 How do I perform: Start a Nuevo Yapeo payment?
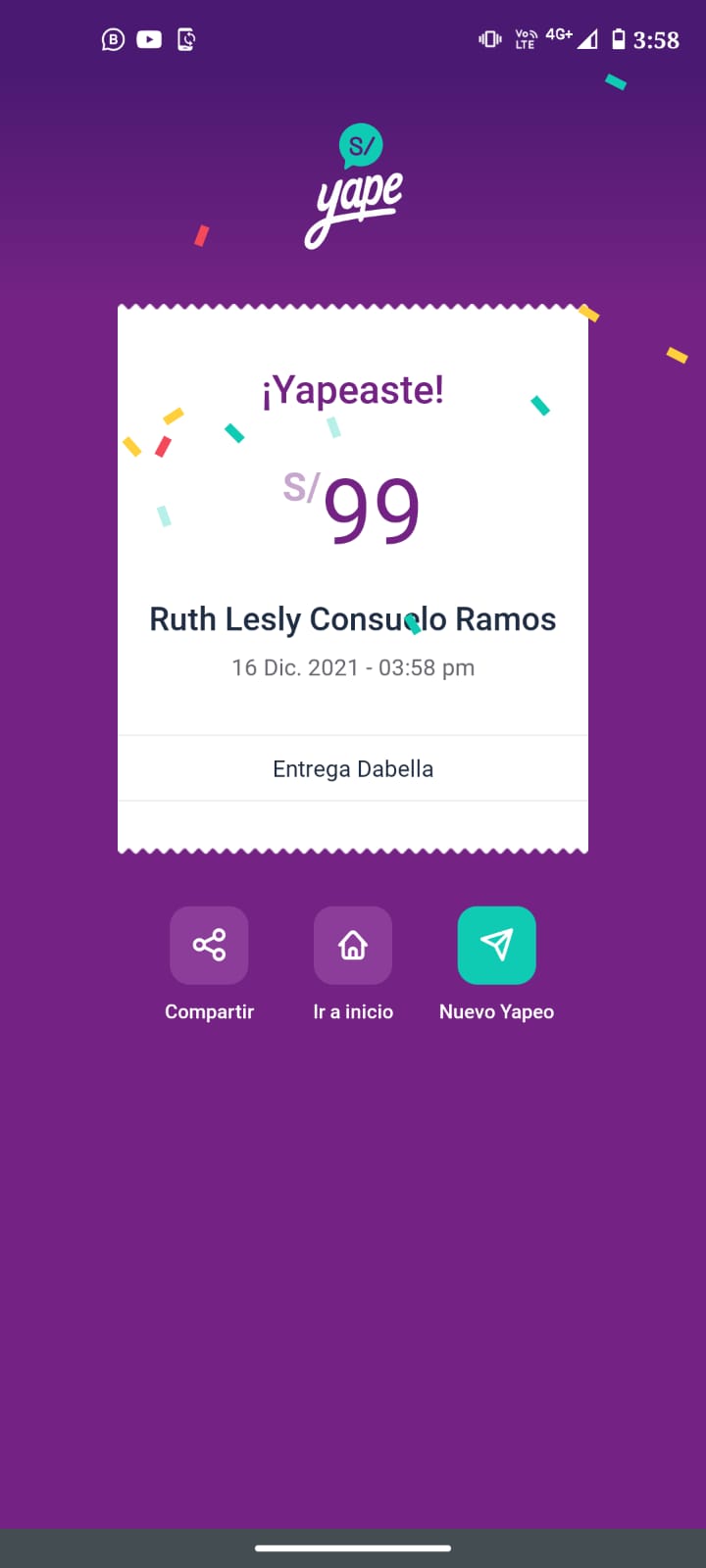[497, 945]
